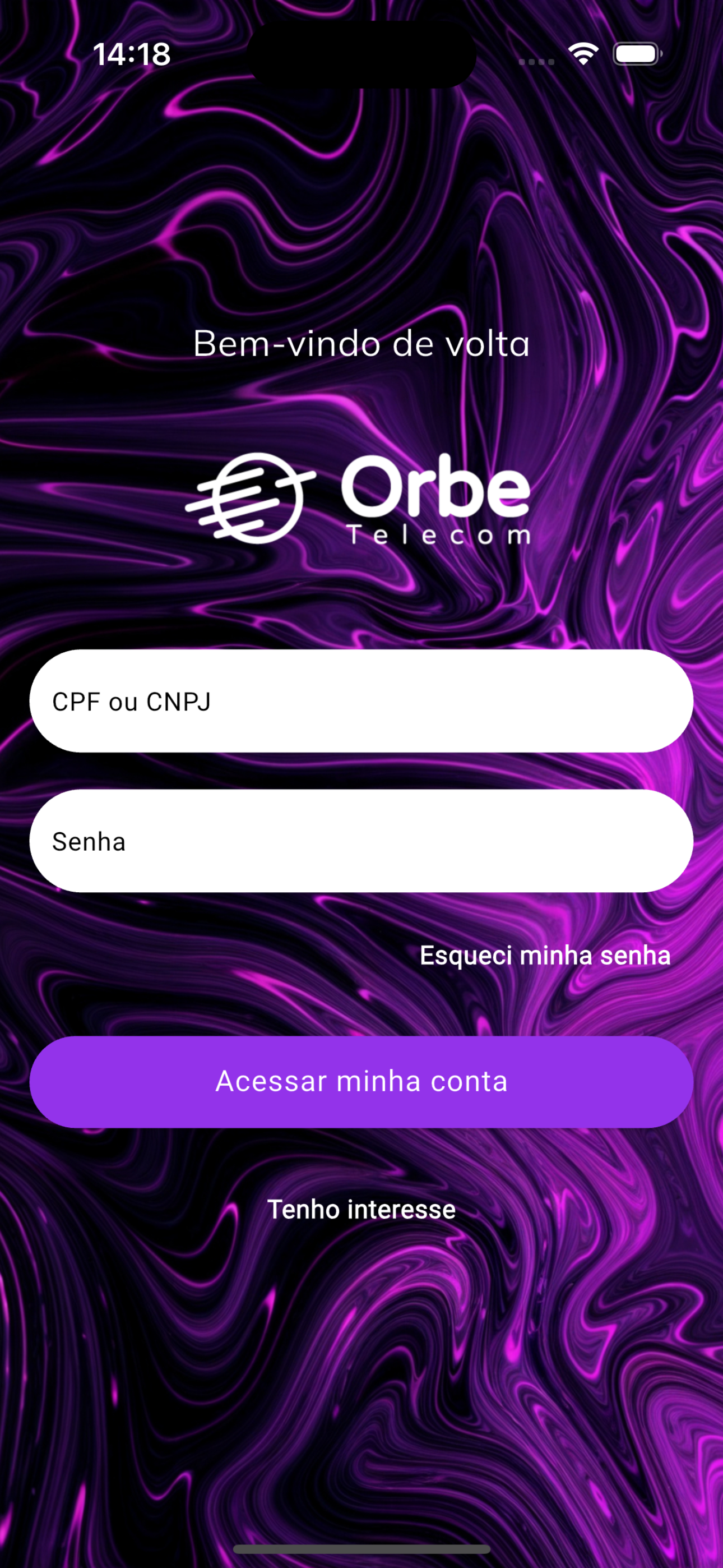Select the CPF ou CNPJ placeholder text
This screenshot has width=723, height=1568.
pyautogui.click(x=132, y=701)
